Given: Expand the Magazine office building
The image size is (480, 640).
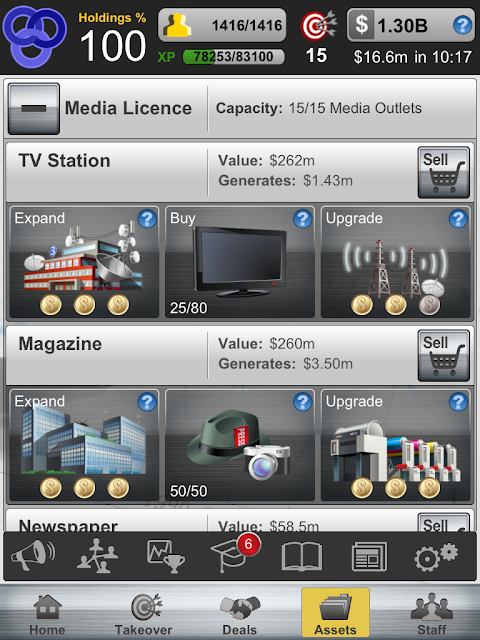Looking at the screenshot, I should (x=84, y=445).
